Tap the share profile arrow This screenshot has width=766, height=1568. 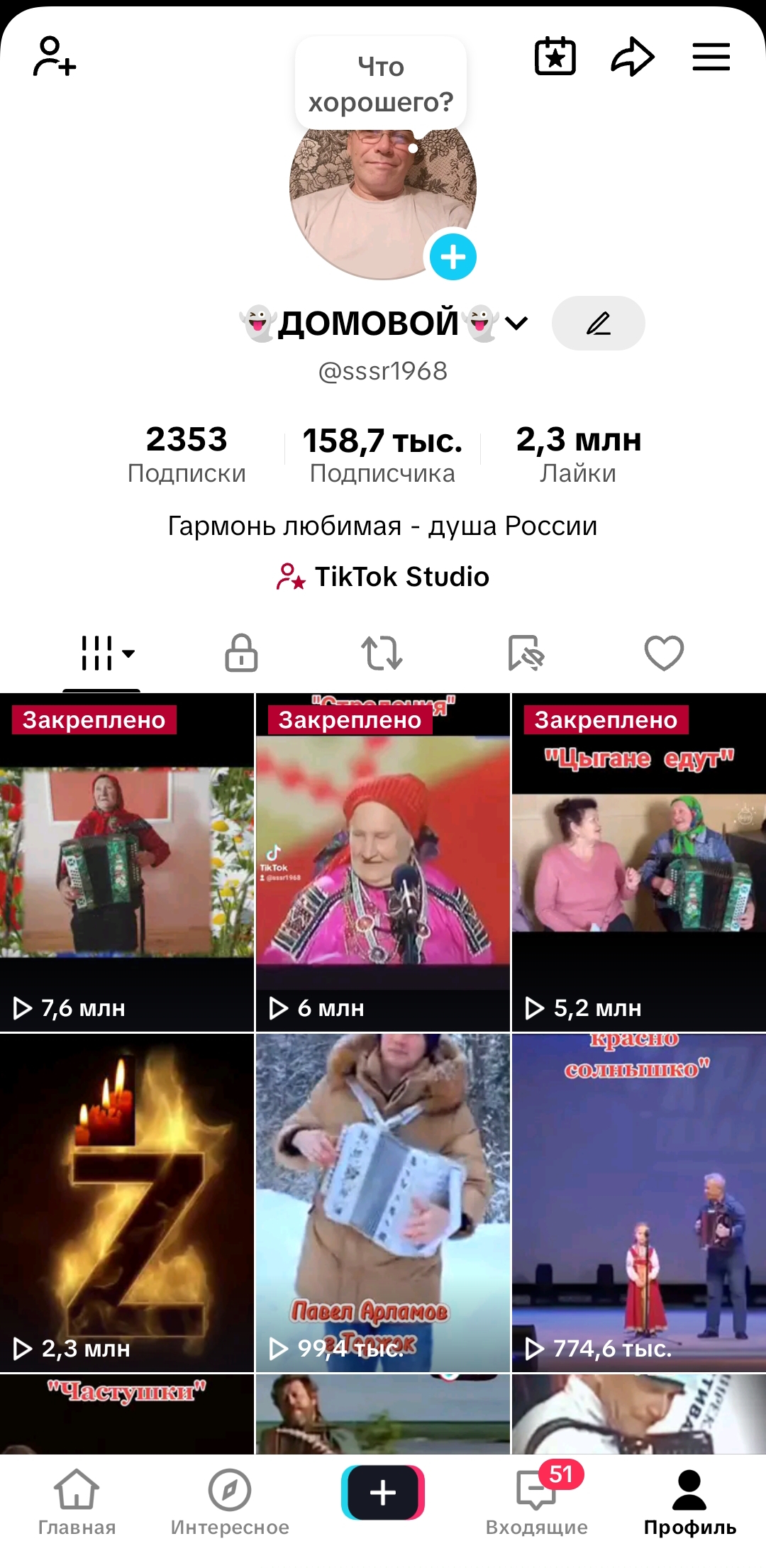pos(633,58)
